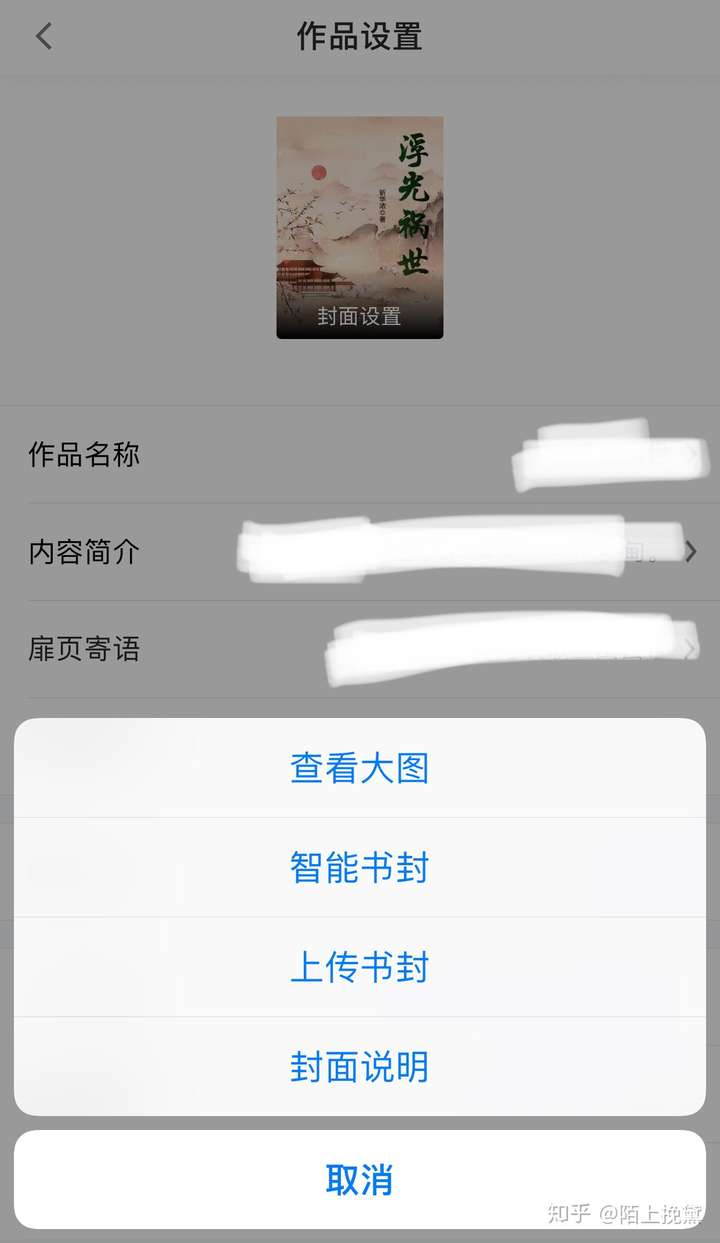Open 封面说明 cover instructions
The height and width of the screenshot is (1243, 720).
359,1069
